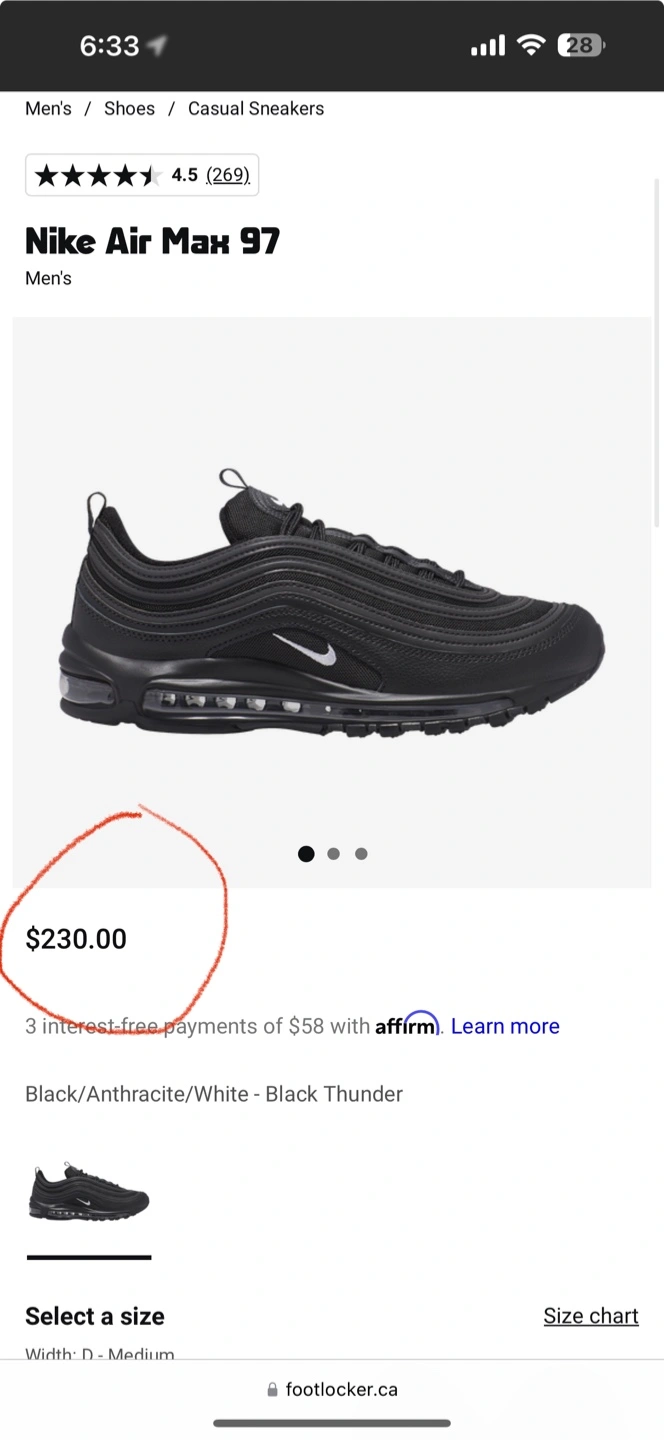Tap Learn more about Affirm payments
This screenshot has height=1440, width=664.
tap(505, 1026)
